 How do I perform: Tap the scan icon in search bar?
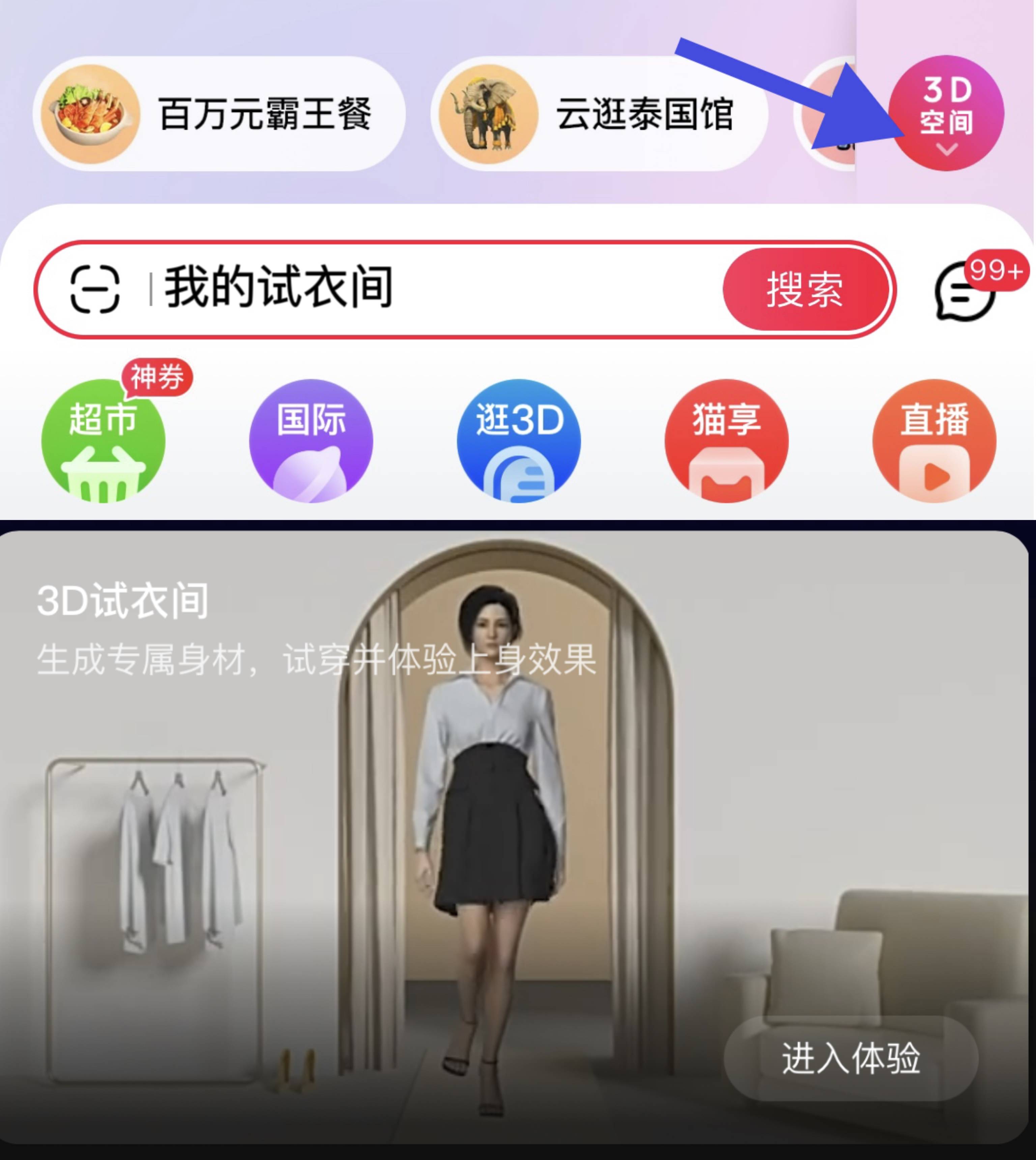coord(95,289)
